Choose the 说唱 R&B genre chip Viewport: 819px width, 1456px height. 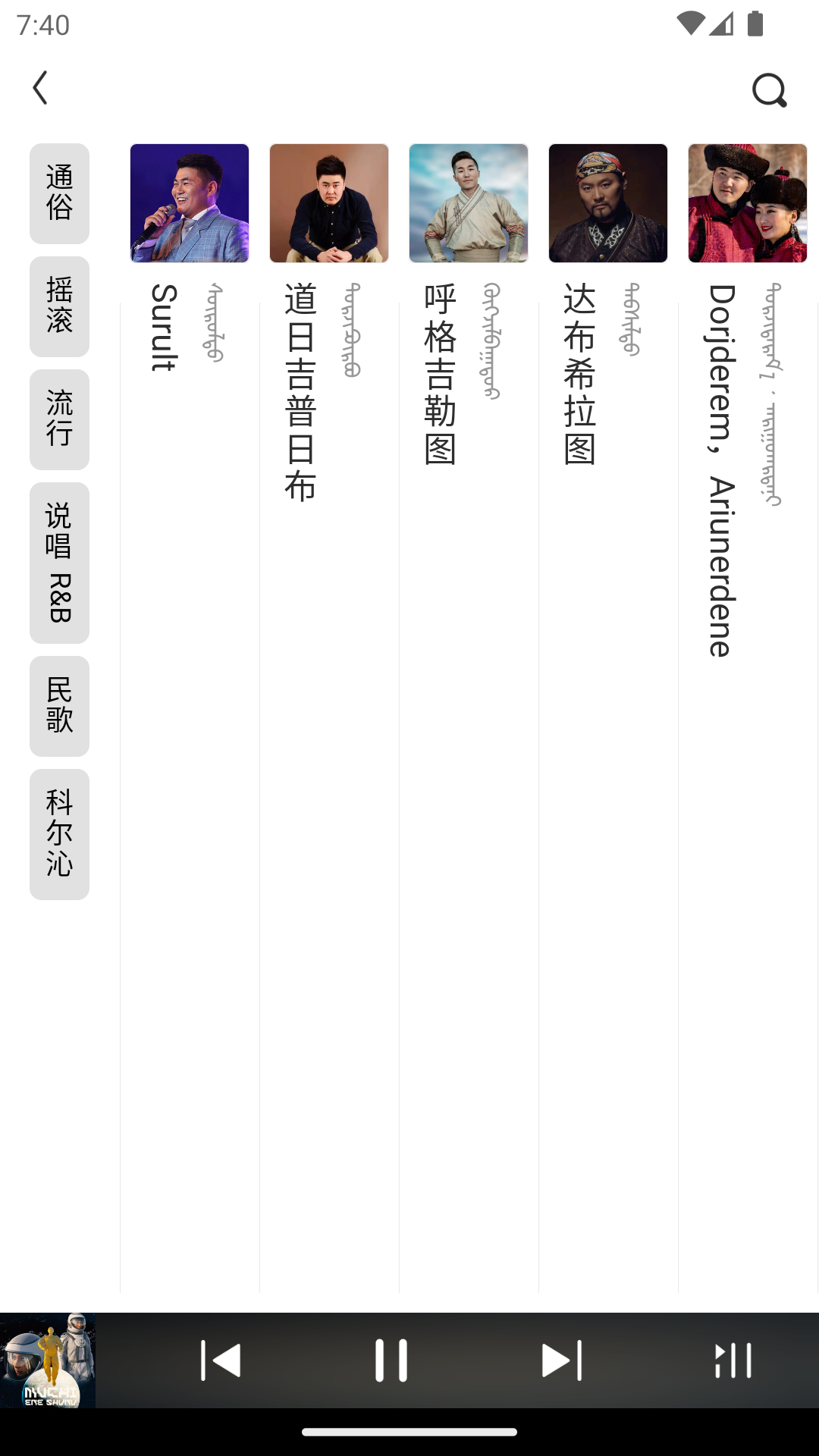click(x=59, y=563)
